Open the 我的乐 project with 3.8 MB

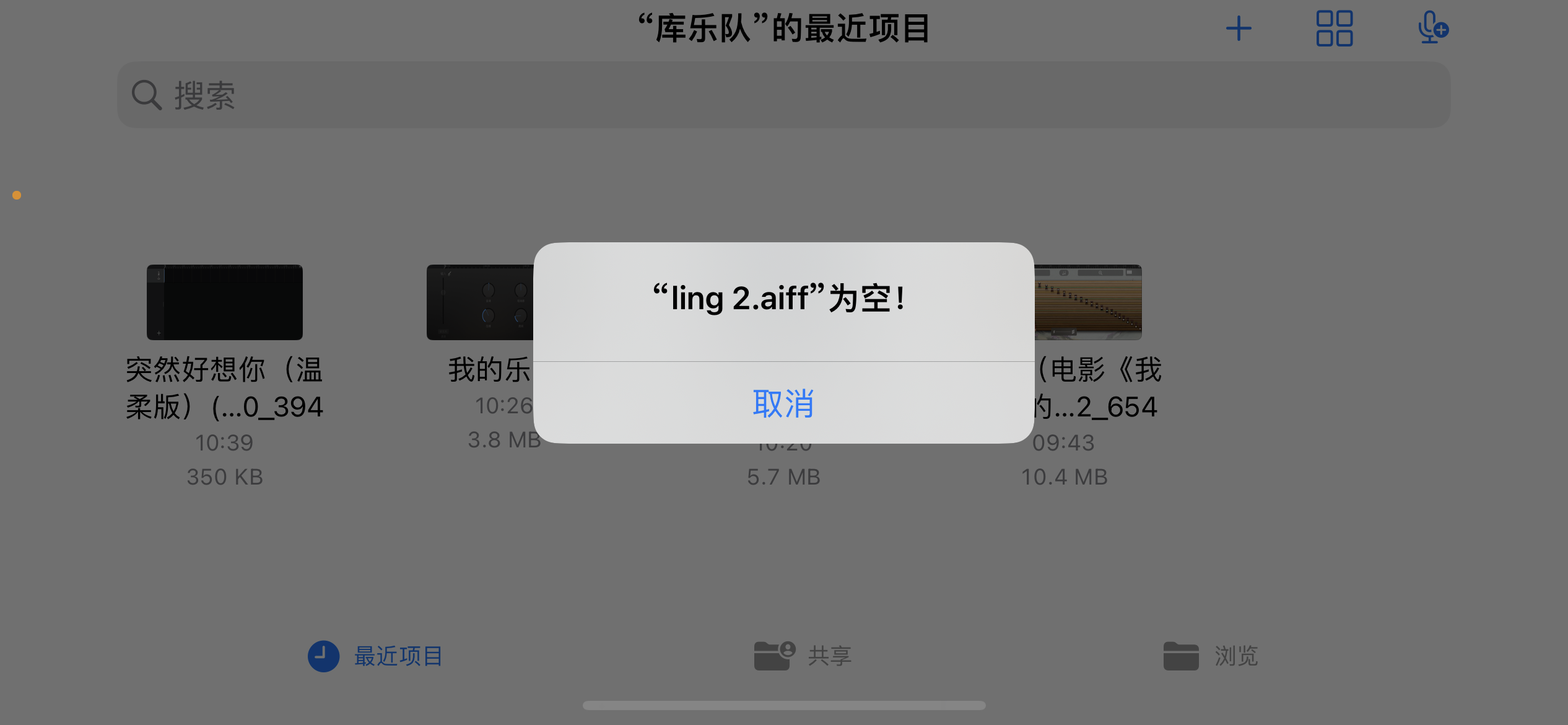coord(480,302)
